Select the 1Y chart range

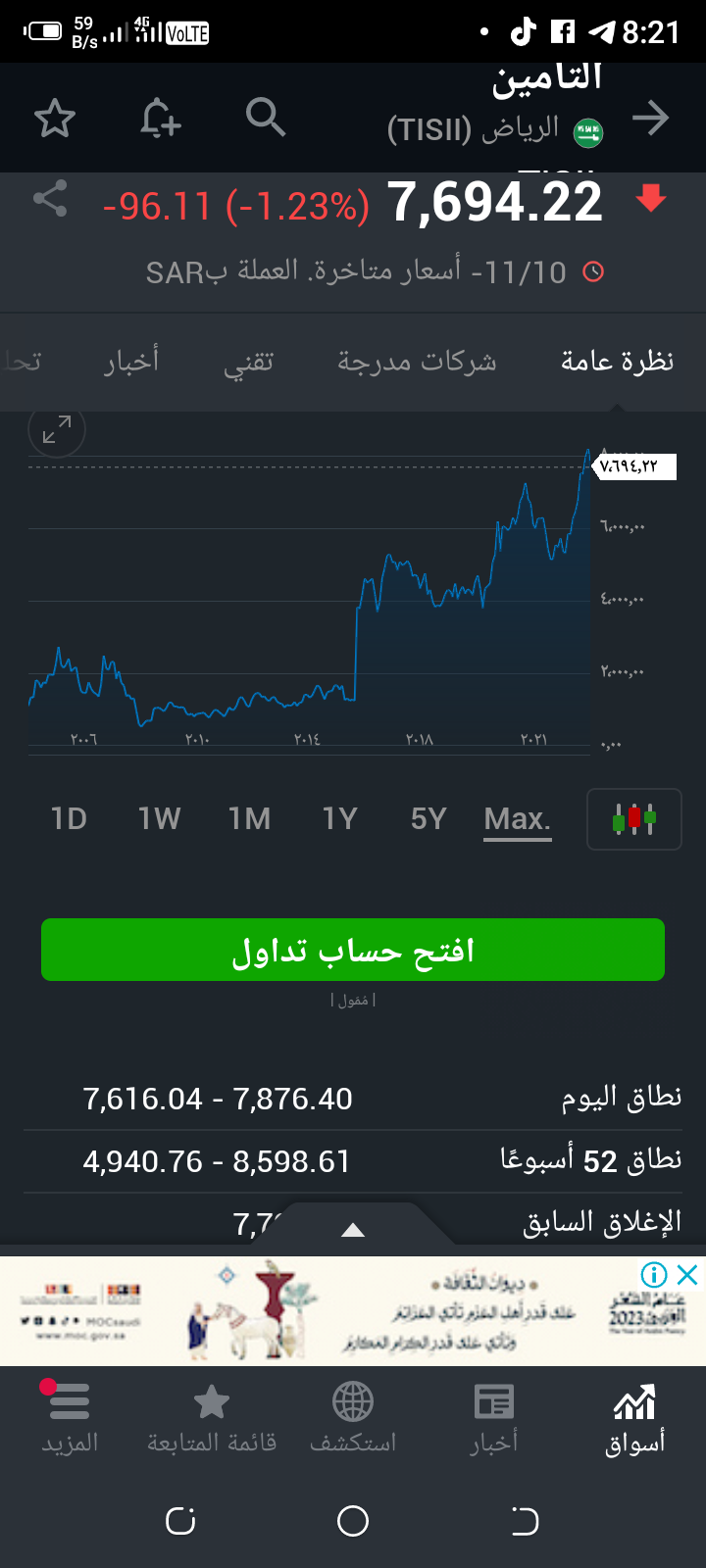tap(339, 818)
